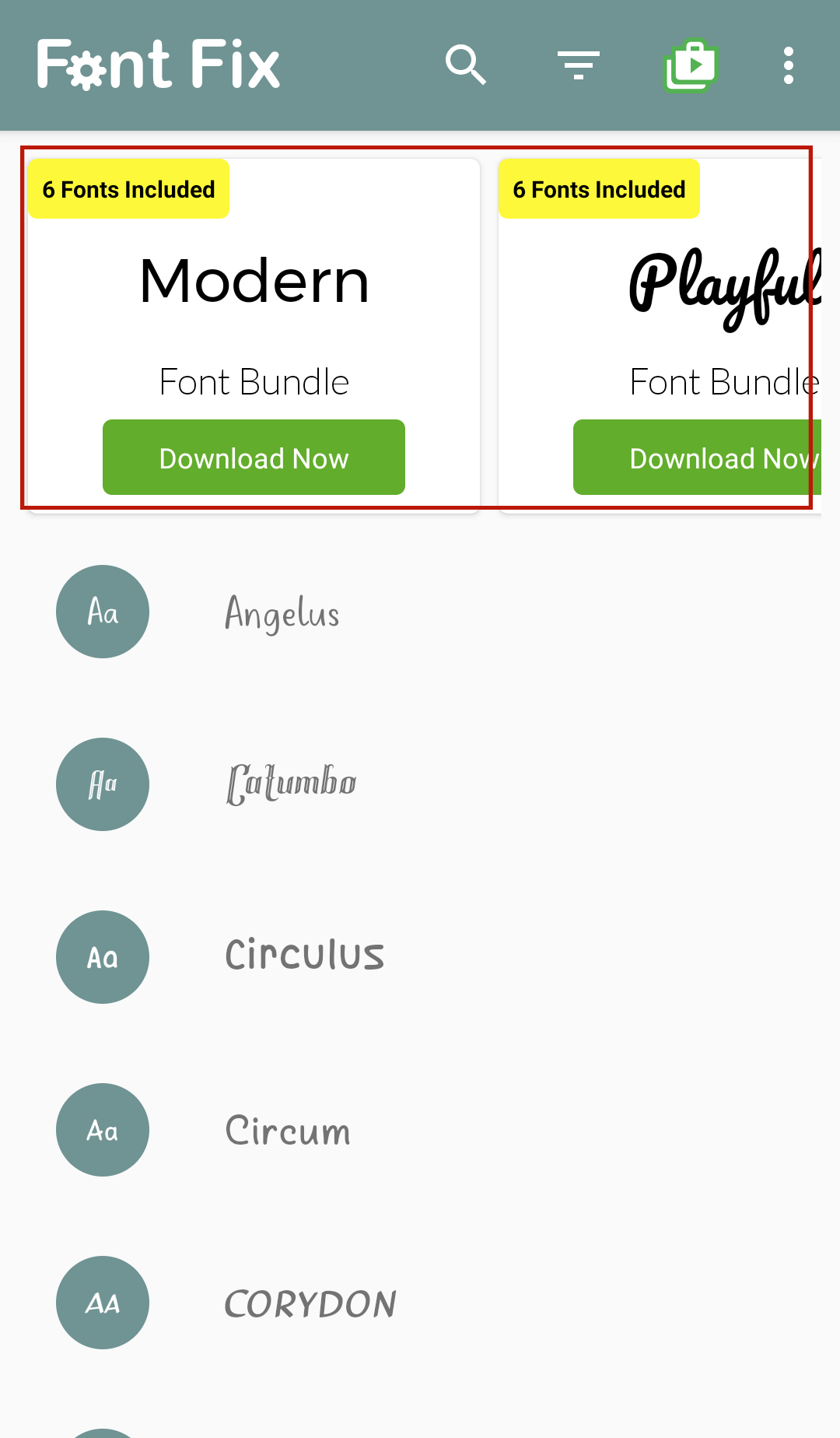Open the green play store icon
Screen dimensions: 840x1438
point(690,65)
